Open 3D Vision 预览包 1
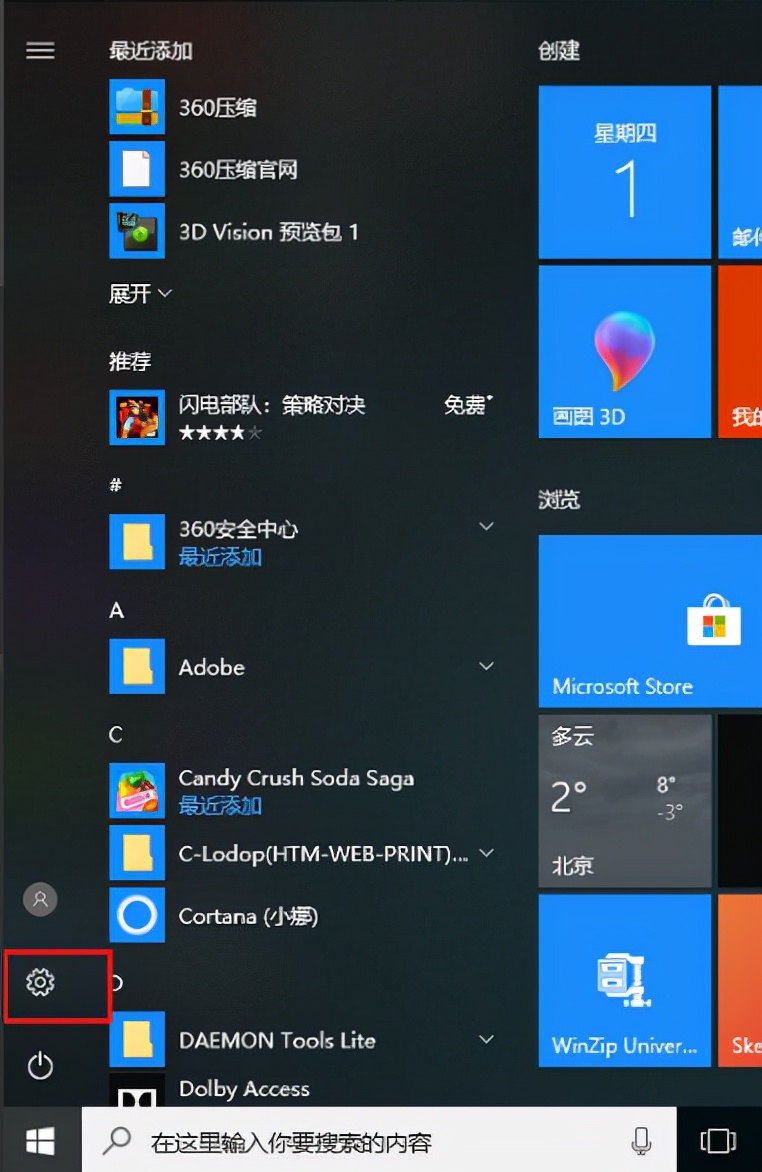The height and width of the screenshot is (1172, 762). (x=267, y=232)
